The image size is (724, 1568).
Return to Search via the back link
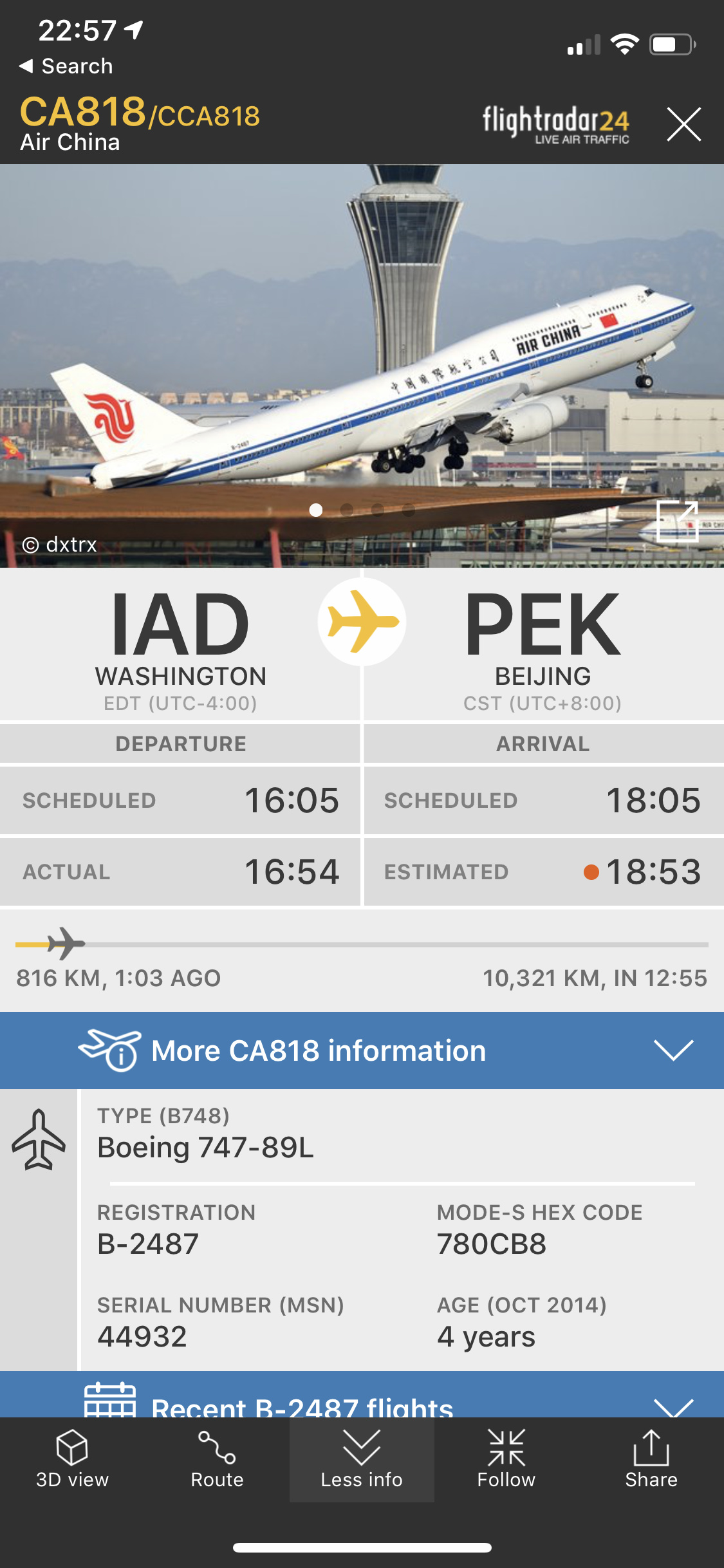pyautogui.click(x=66, y=66)
